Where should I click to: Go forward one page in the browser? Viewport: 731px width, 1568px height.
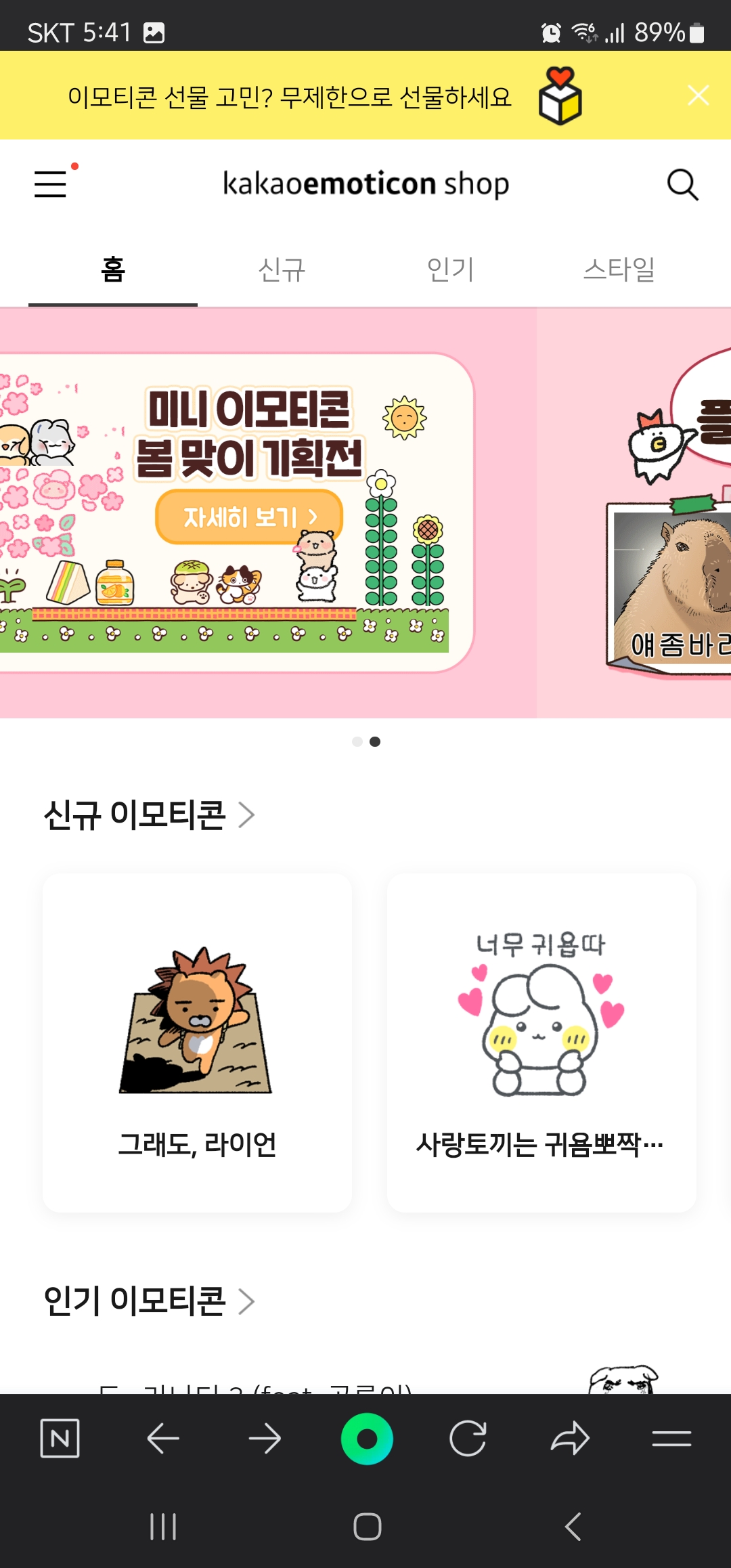tap(265, 1439)
